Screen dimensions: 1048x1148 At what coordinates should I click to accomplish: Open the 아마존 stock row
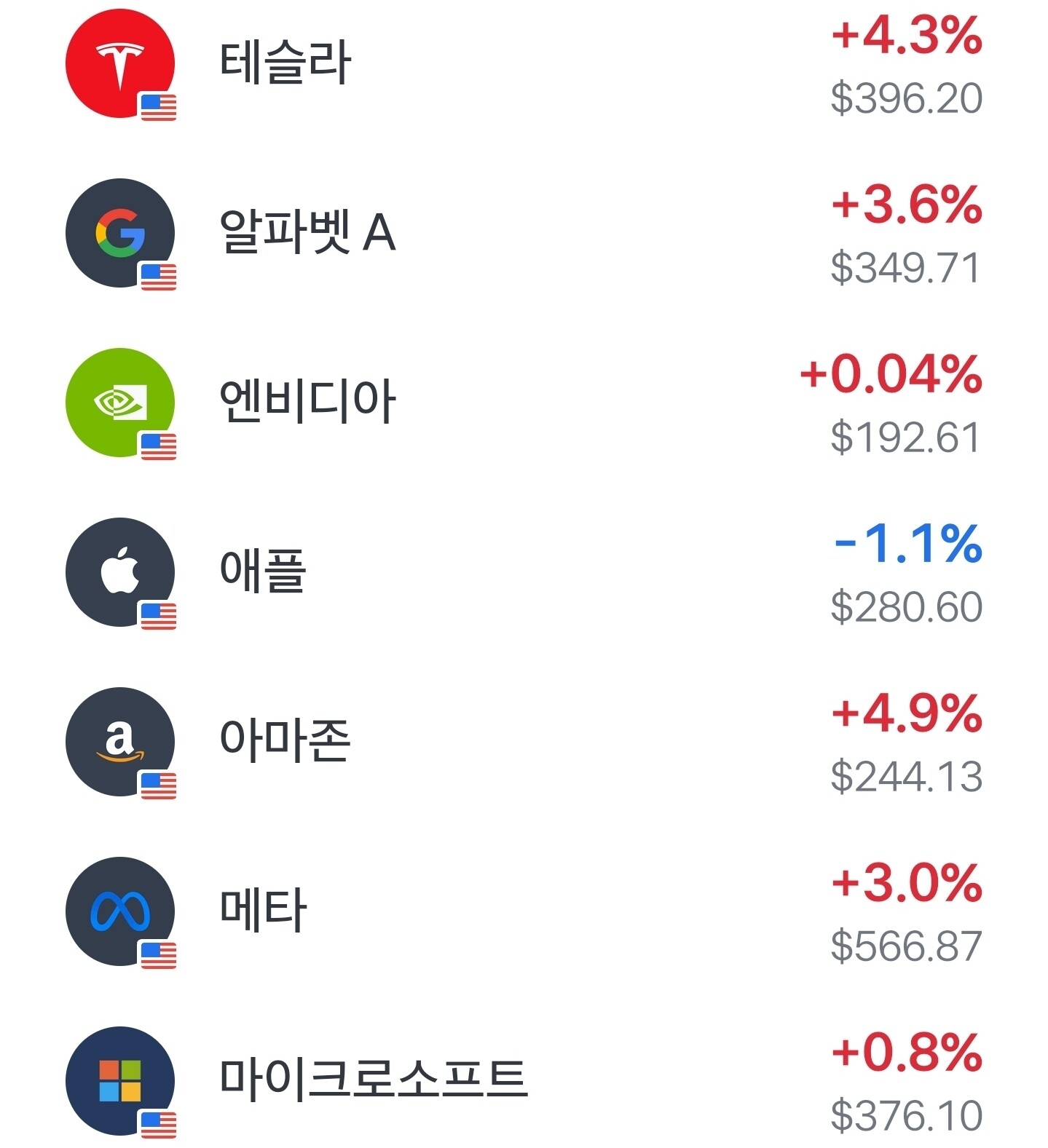click(524, 742)
